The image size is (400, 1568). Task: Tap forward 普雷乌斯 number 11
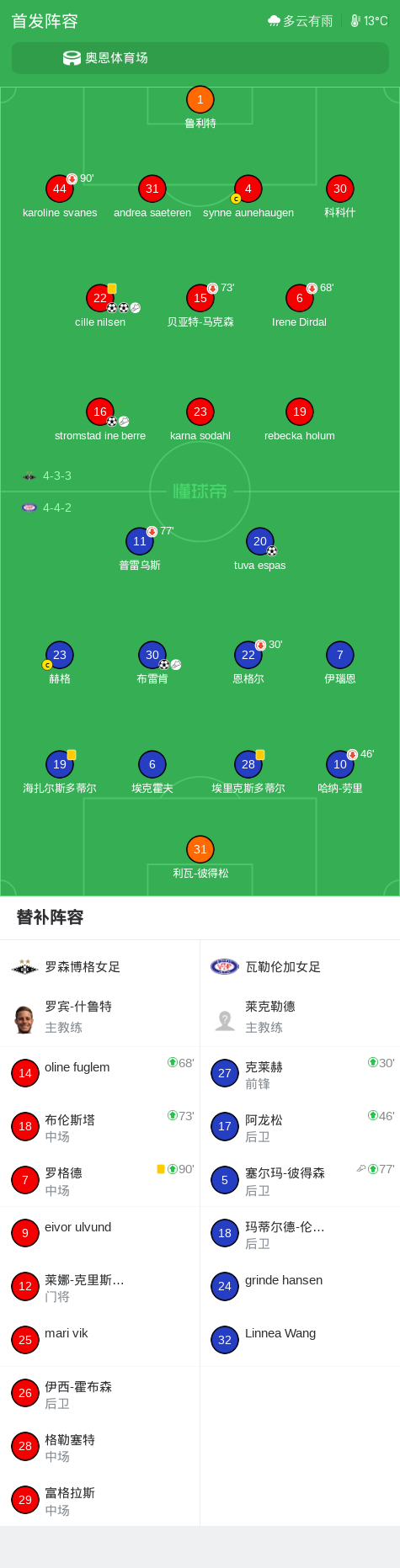(140, 549)
